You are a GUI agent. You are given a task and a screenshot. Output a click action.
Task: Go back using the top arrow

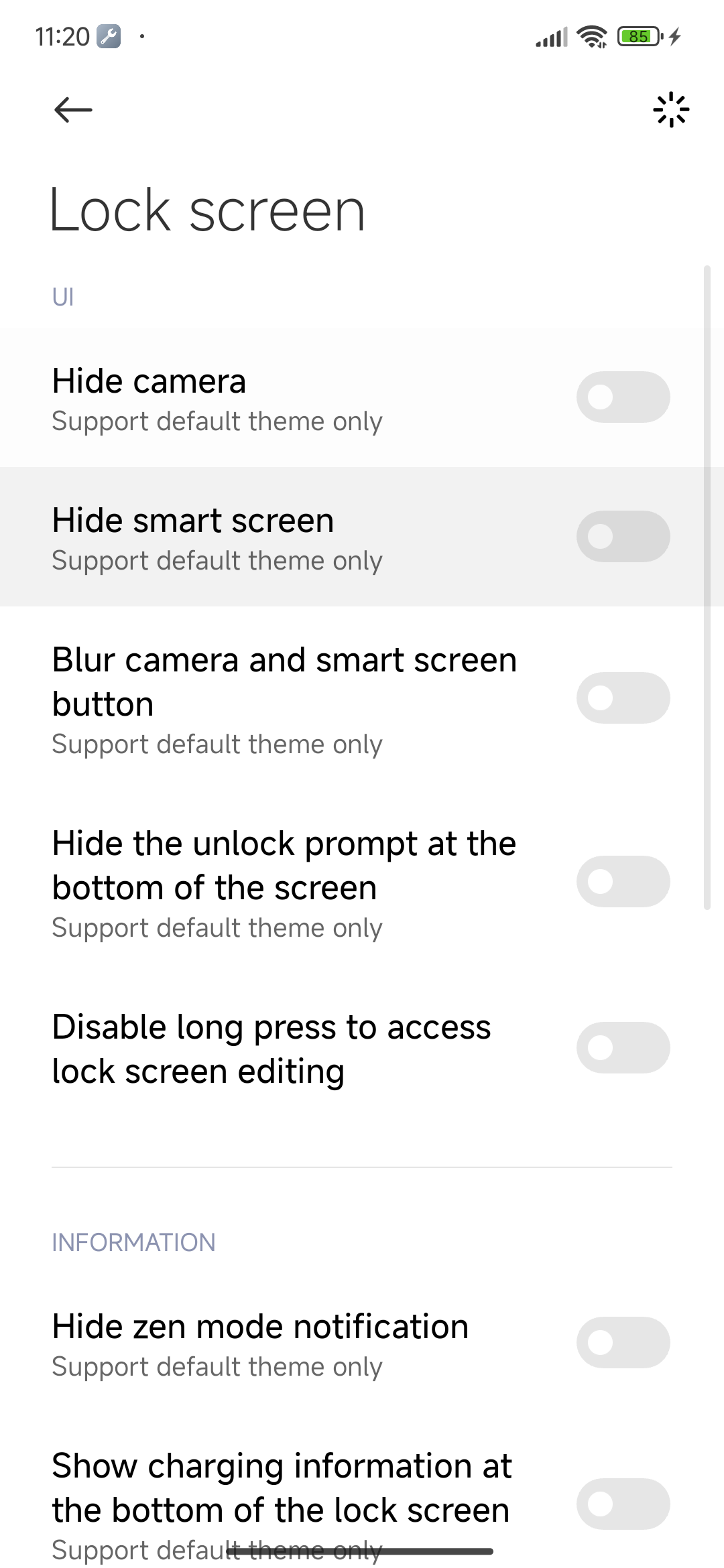(73, 110)
